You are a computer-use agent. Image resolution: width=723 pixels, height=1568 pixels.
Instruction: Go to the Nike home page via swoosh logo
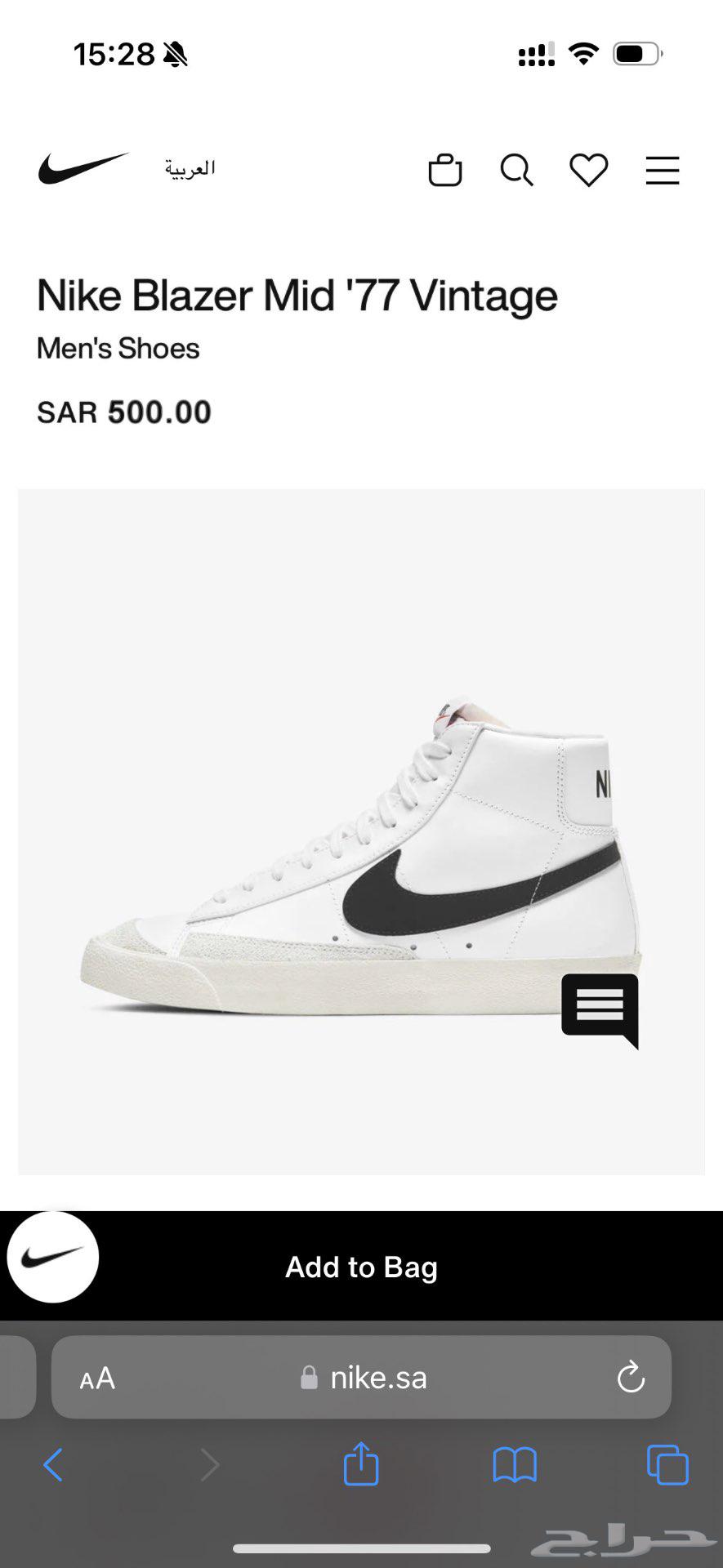[83, 168]
